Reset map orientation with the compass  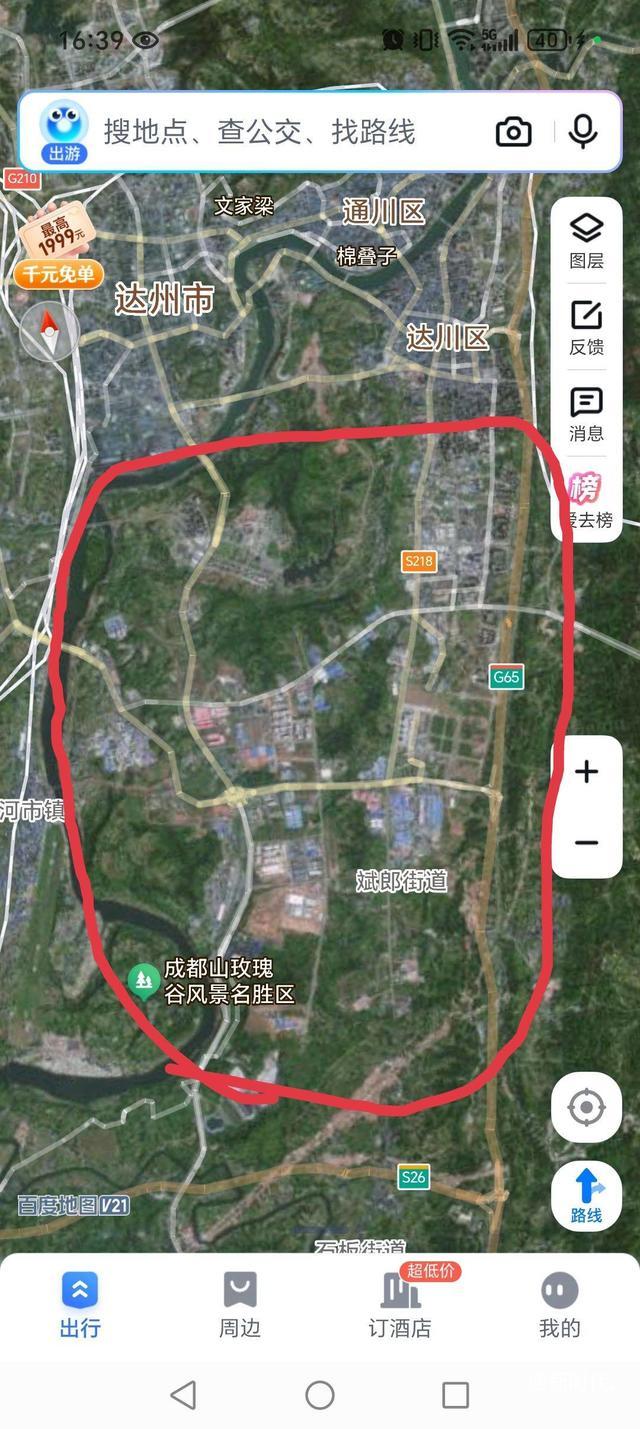pyautogui.click(x=49, y=333)
